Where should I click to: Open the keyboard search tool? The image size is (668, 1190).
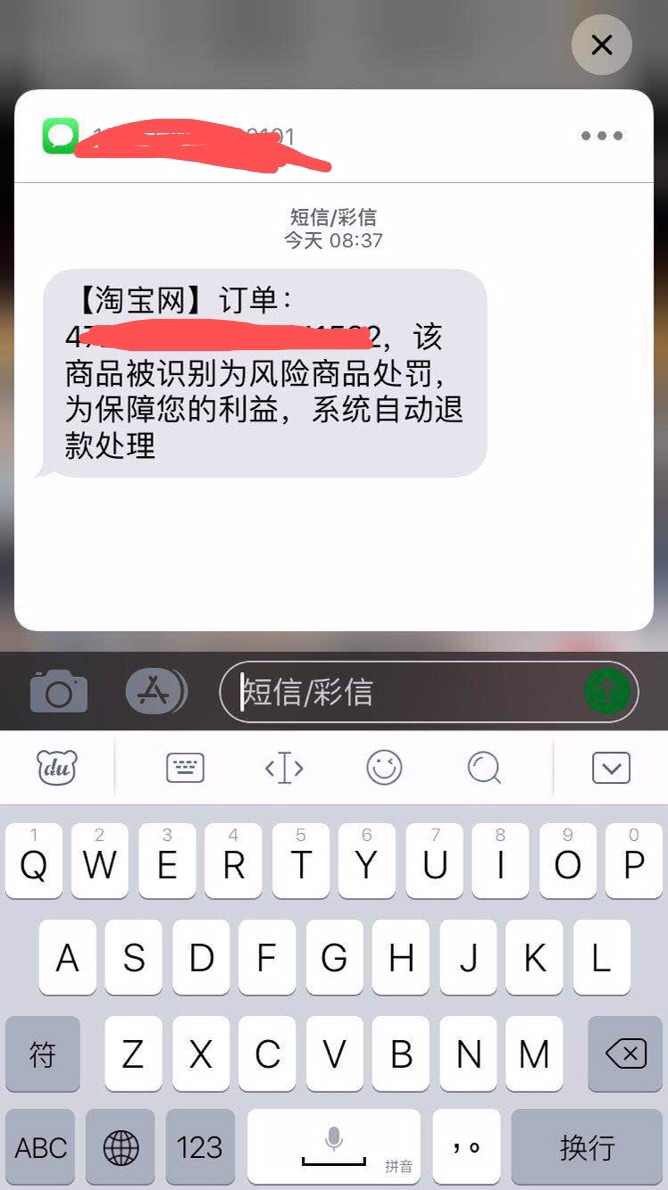pos(484,768)
